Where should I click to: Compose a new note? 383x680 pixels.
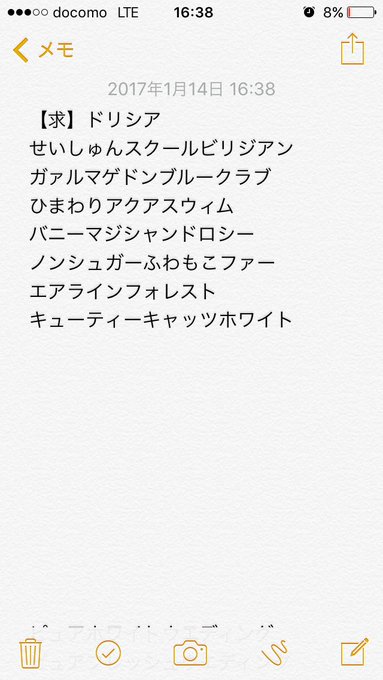pyautogui.click(x=354, y=652)
